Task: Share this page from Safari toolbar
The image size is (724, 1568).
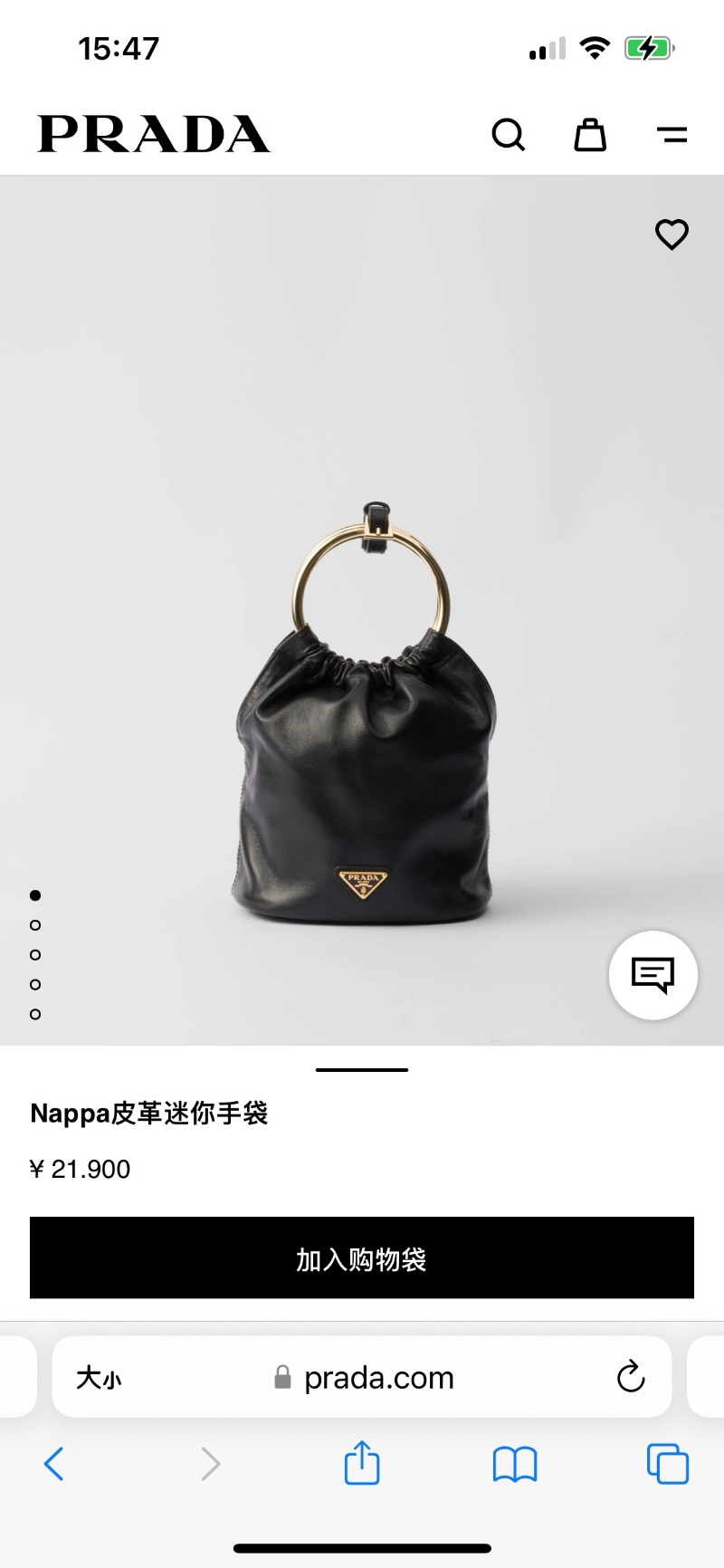Action: coord(362,1464)
